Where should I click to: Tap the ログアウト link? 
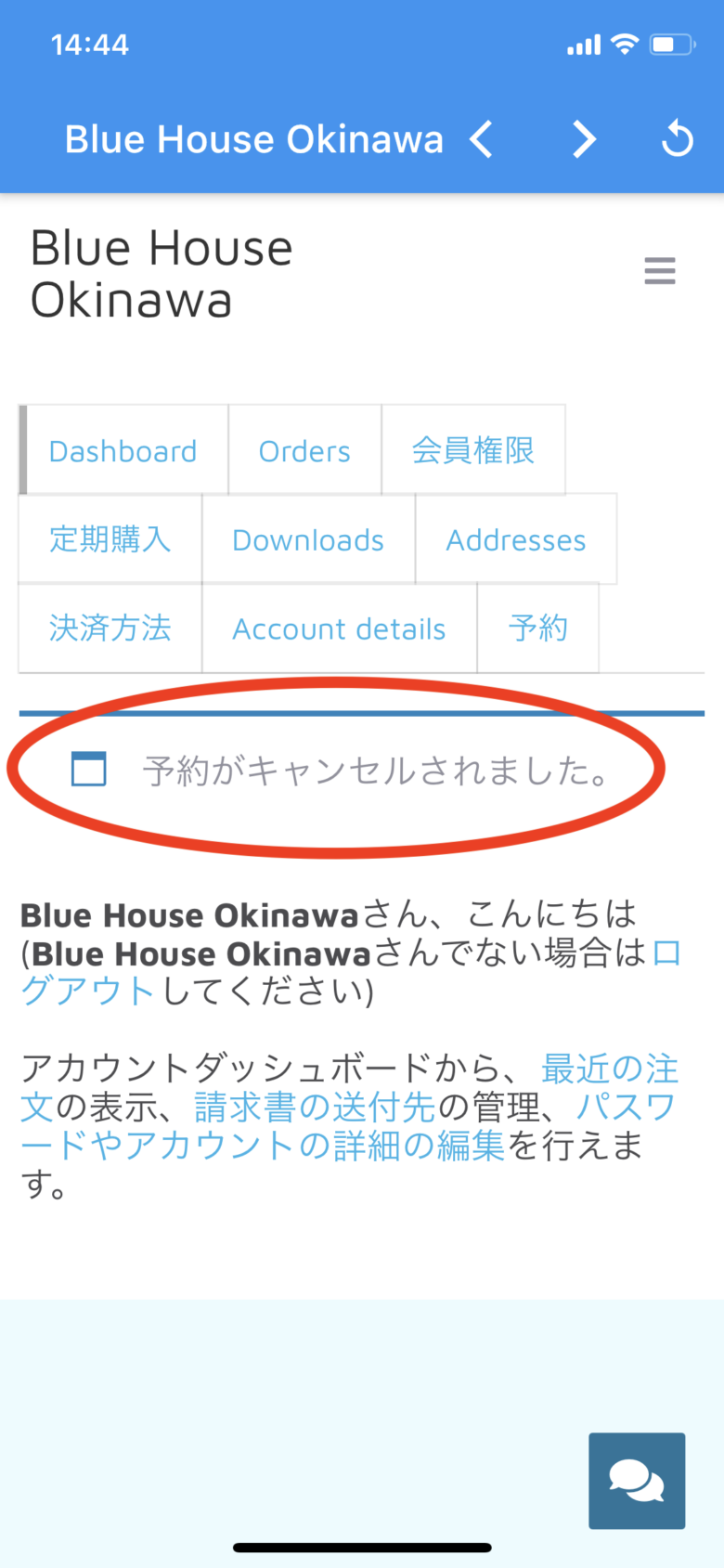pos(88,991)
